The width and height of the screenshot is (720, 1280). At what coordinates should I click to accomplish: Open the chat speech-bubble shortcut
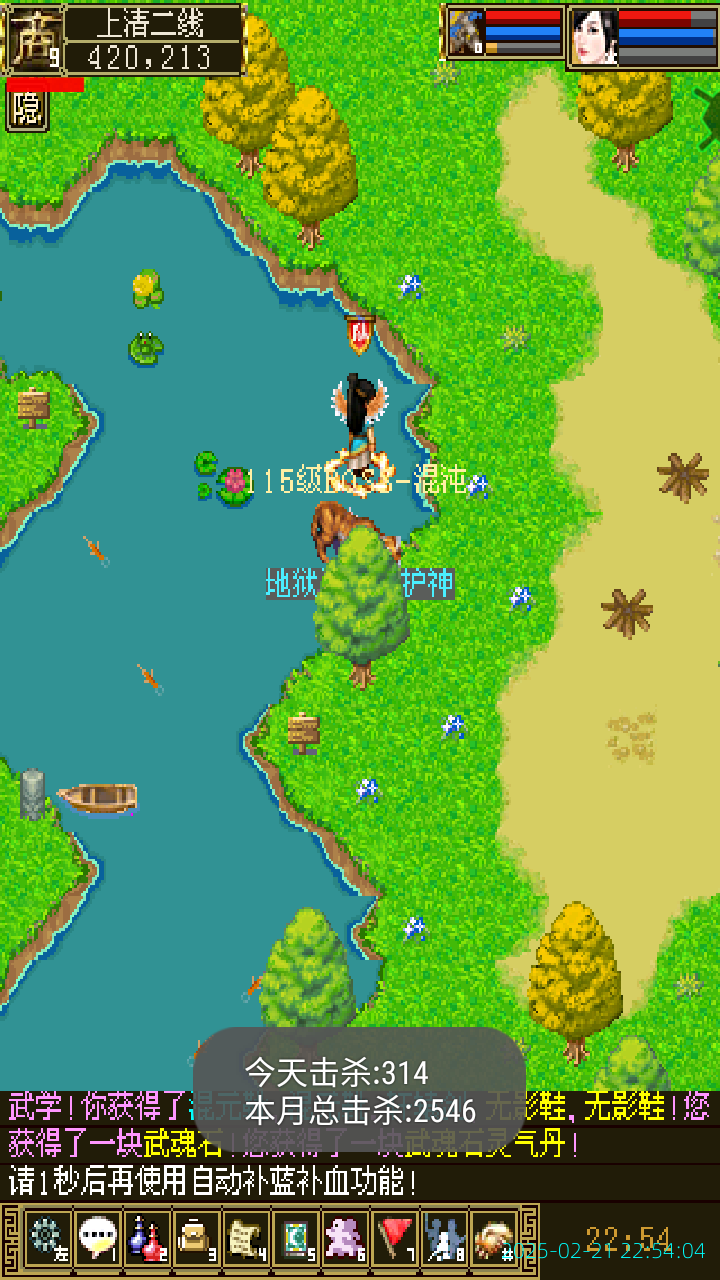pos(97,1238)
